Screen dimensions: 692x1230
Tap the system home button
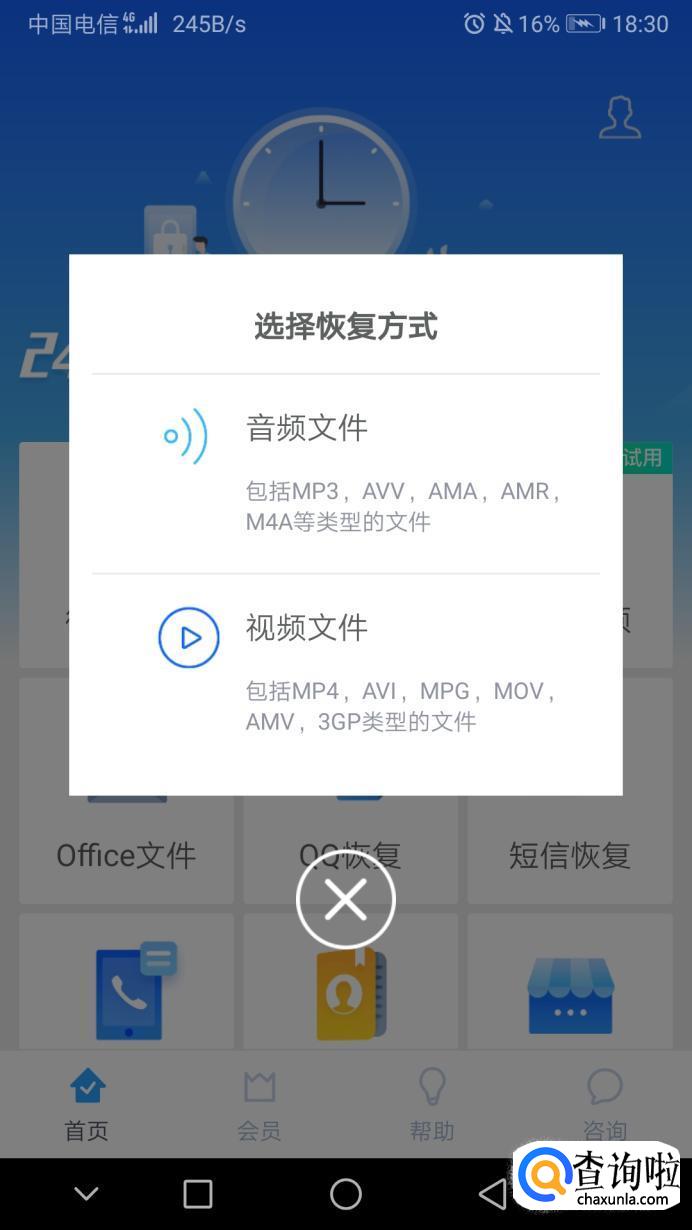[346, 1193]
